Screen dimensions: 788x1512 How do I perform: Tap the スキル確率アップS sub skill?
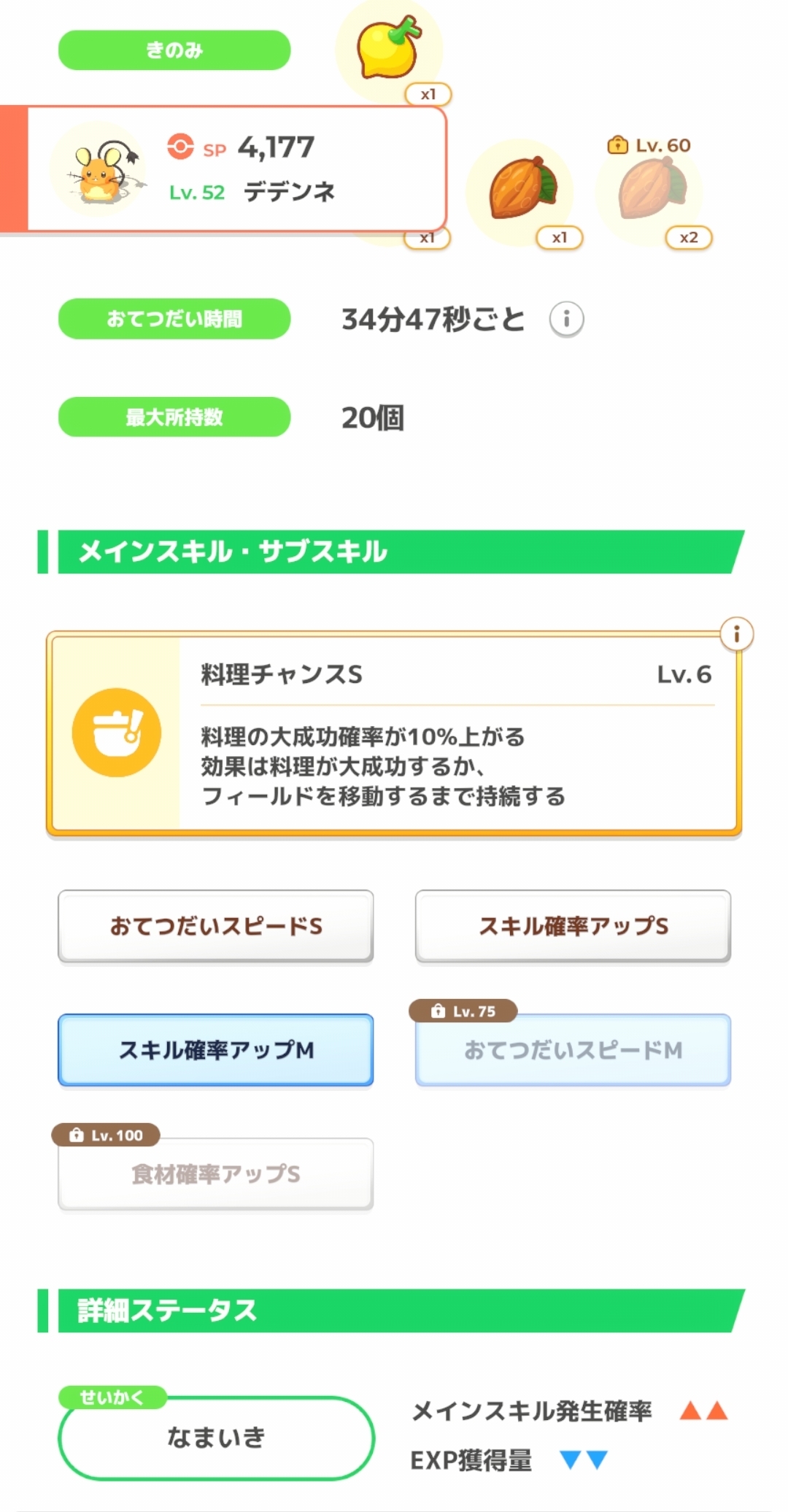tap(573, 926)
